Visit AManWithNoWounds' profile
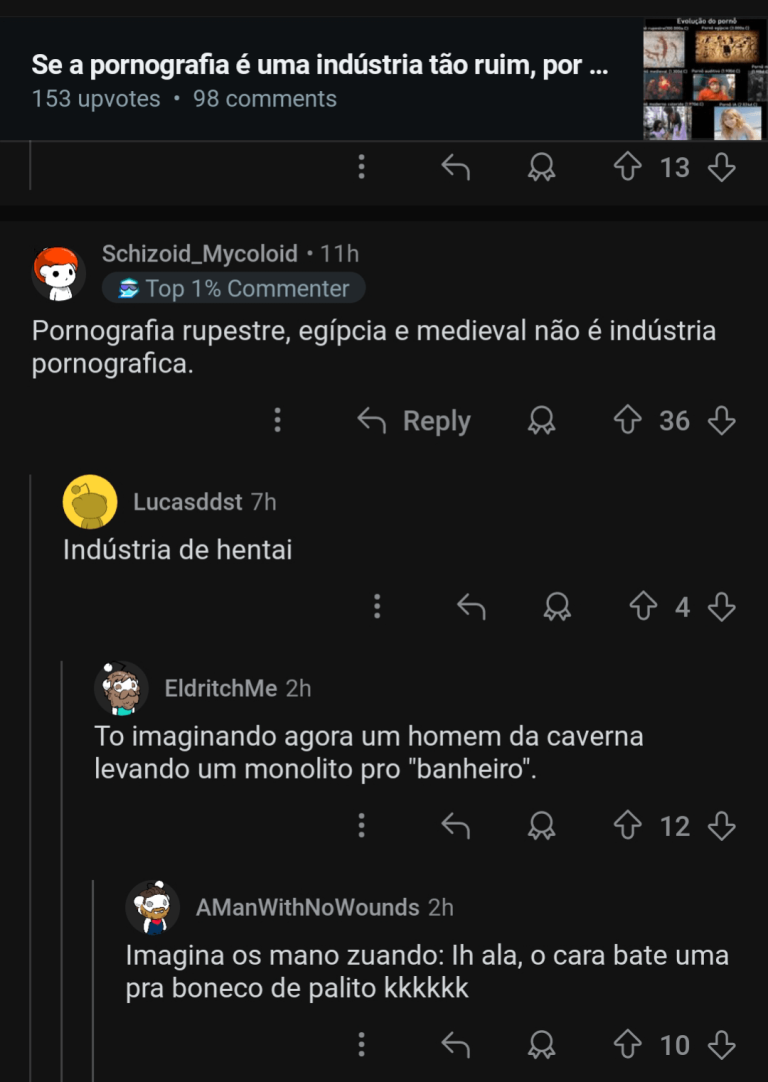The height and width of the screenshot is (1082, 768). coord(307,908)
